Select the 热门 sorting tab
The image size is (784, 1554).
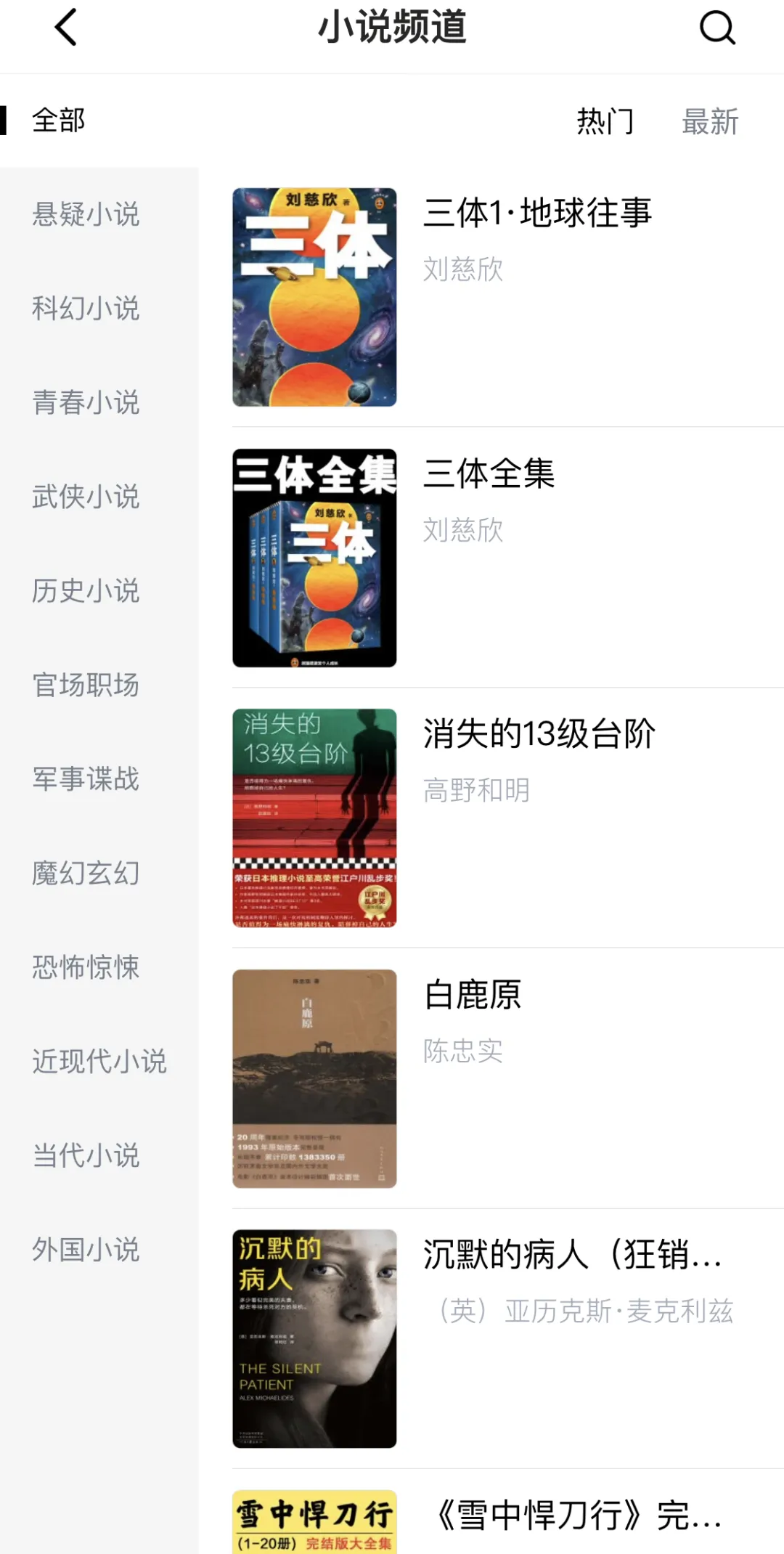[x=605, y=121]
